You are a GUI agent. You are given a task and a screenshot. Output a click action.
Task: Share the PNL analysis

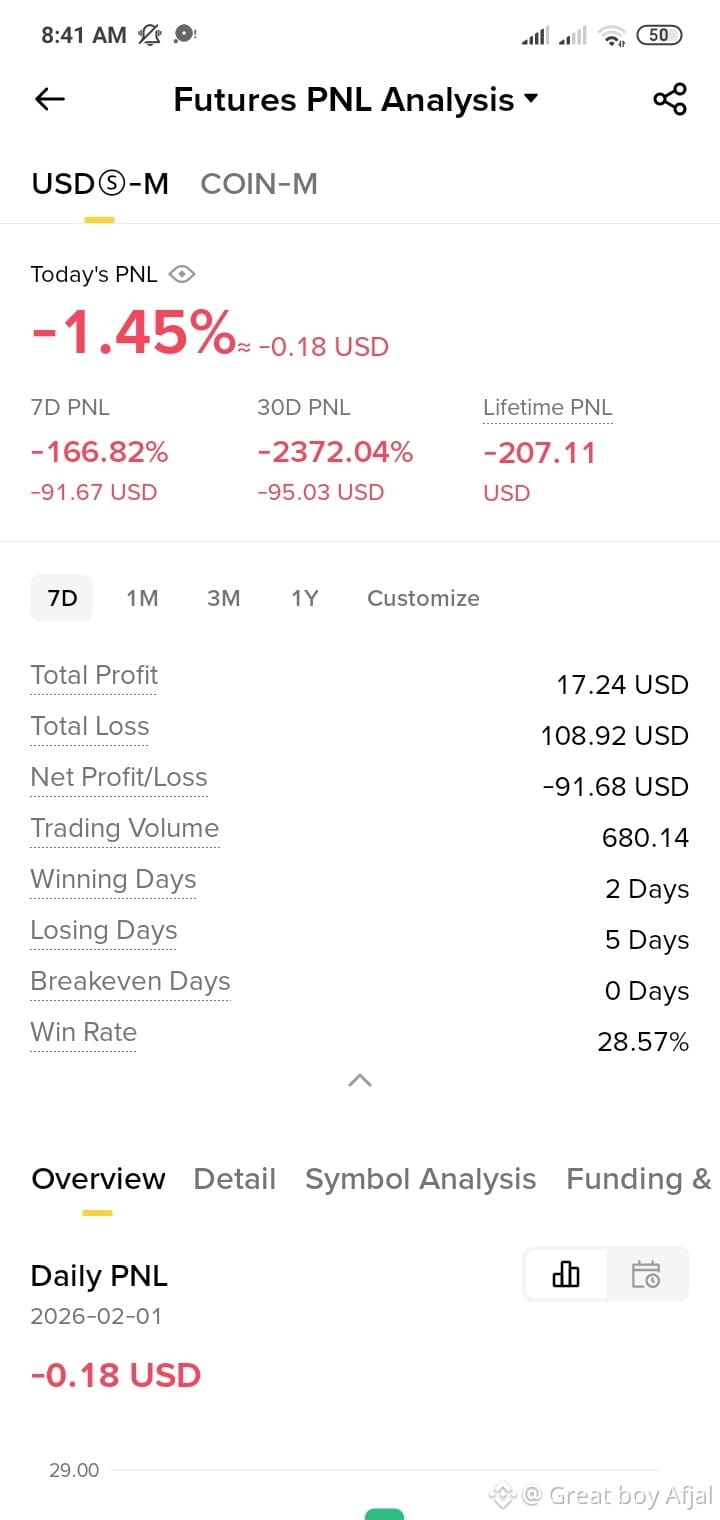click(670, 99)
